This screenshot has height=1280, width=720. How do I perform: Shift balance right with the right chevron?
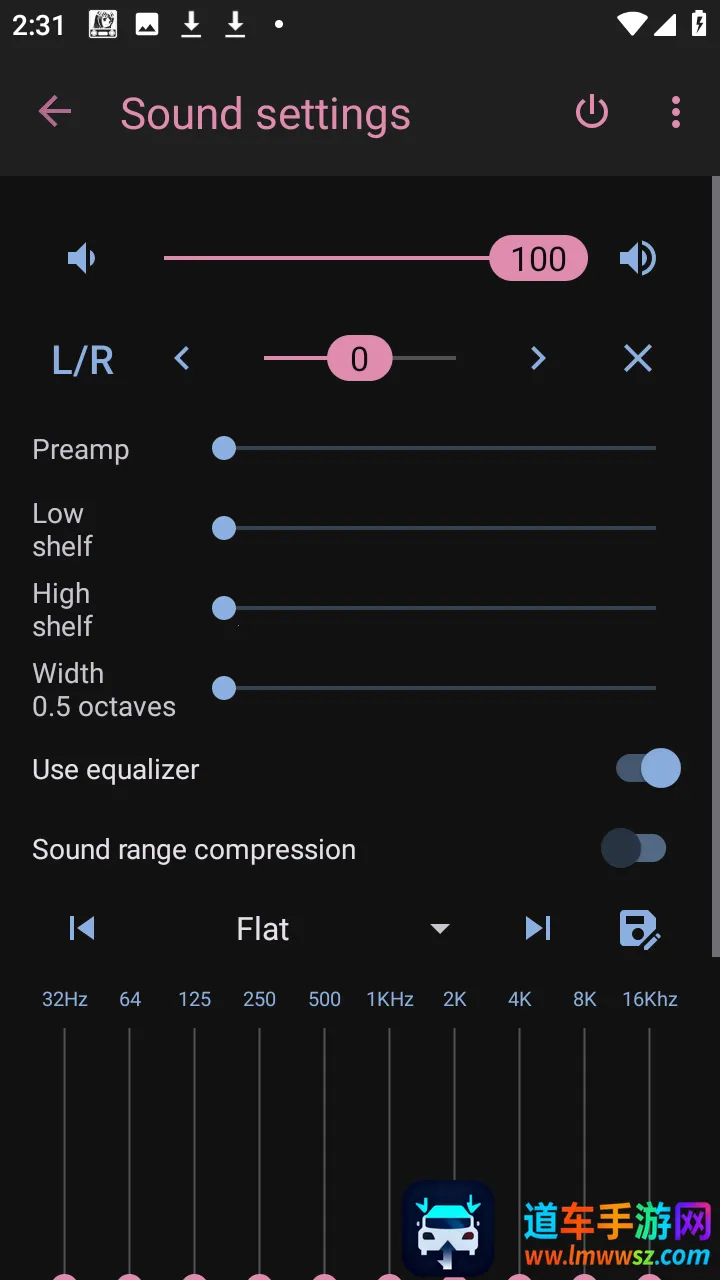coord(538,358)
